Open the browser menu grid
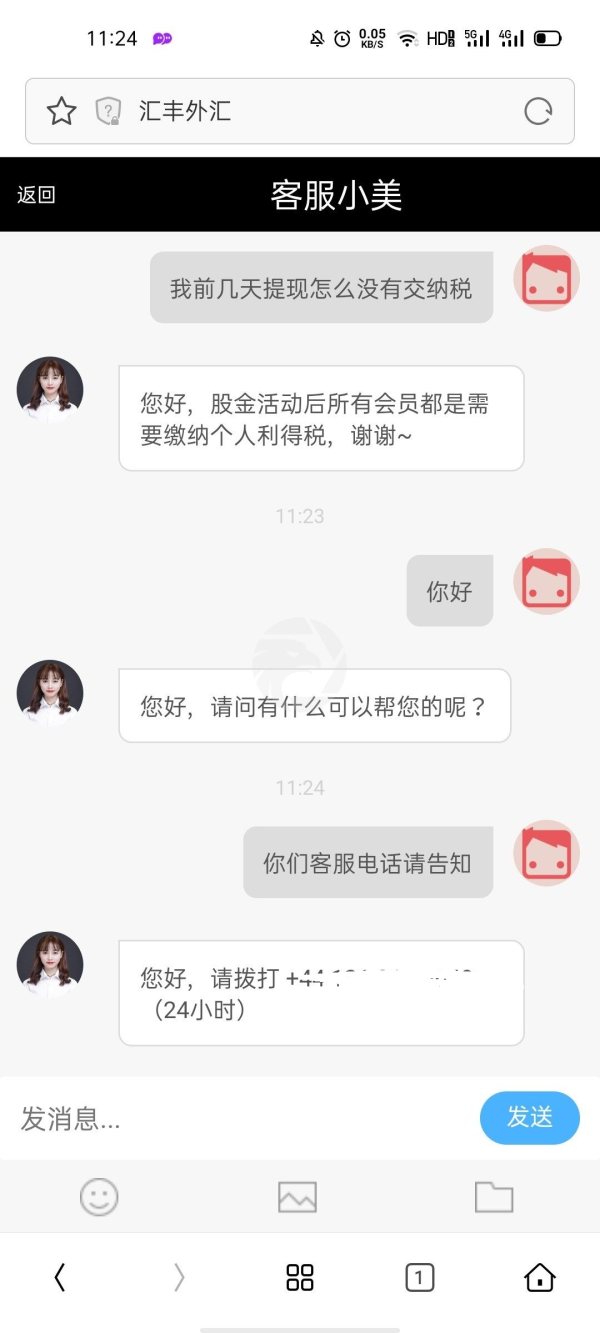 [x=300, y=1277]
